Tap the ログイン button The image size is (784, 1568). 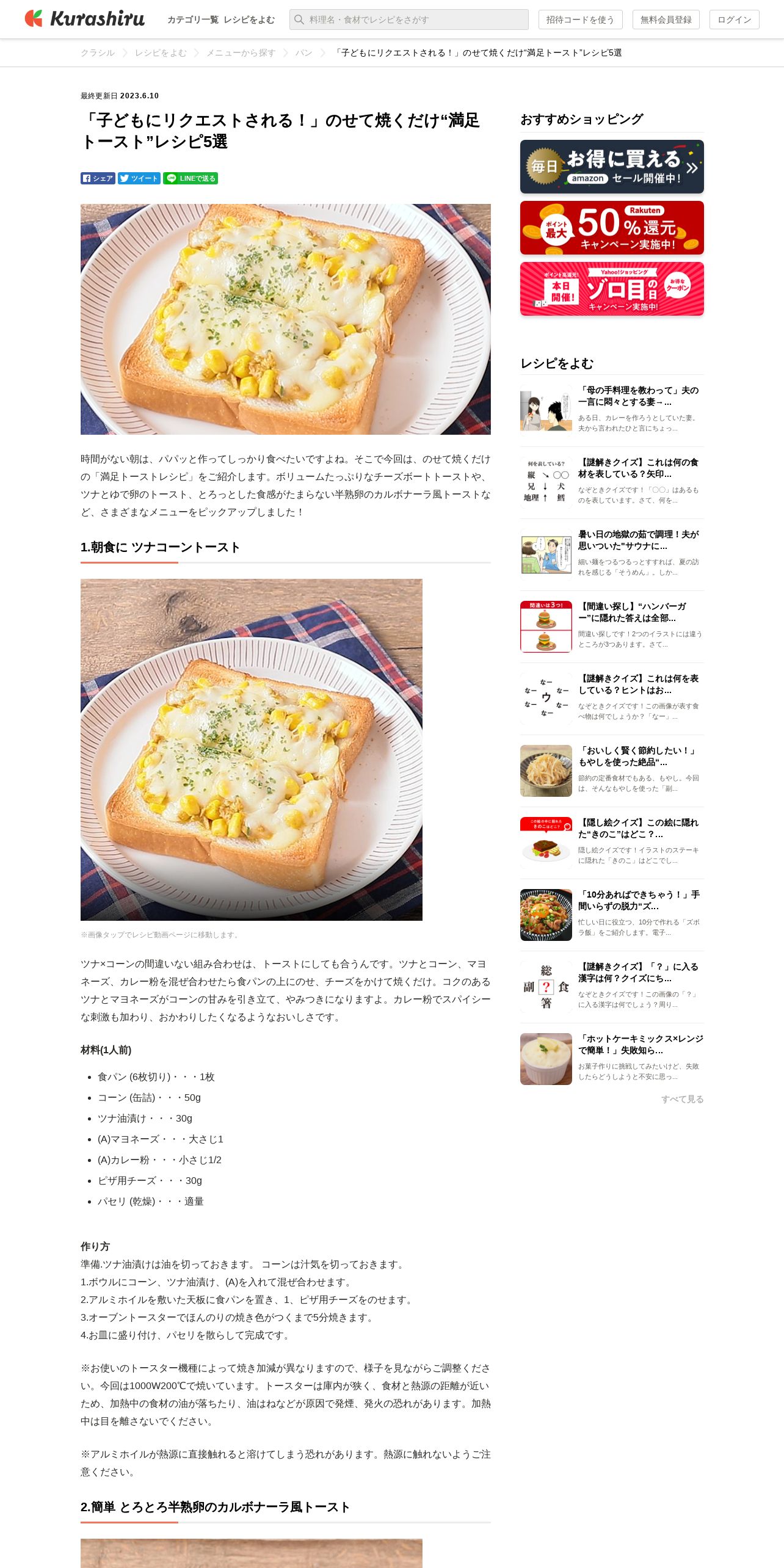click(734, 20)
